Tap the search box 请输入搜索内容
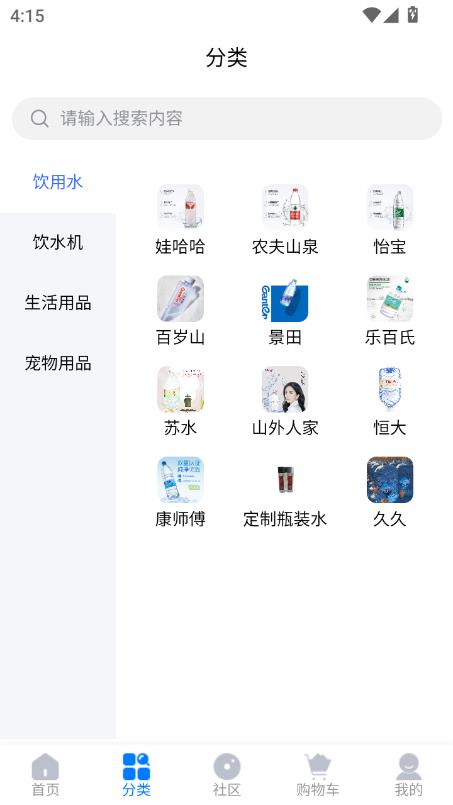453x805 pixels. (226, 119)
